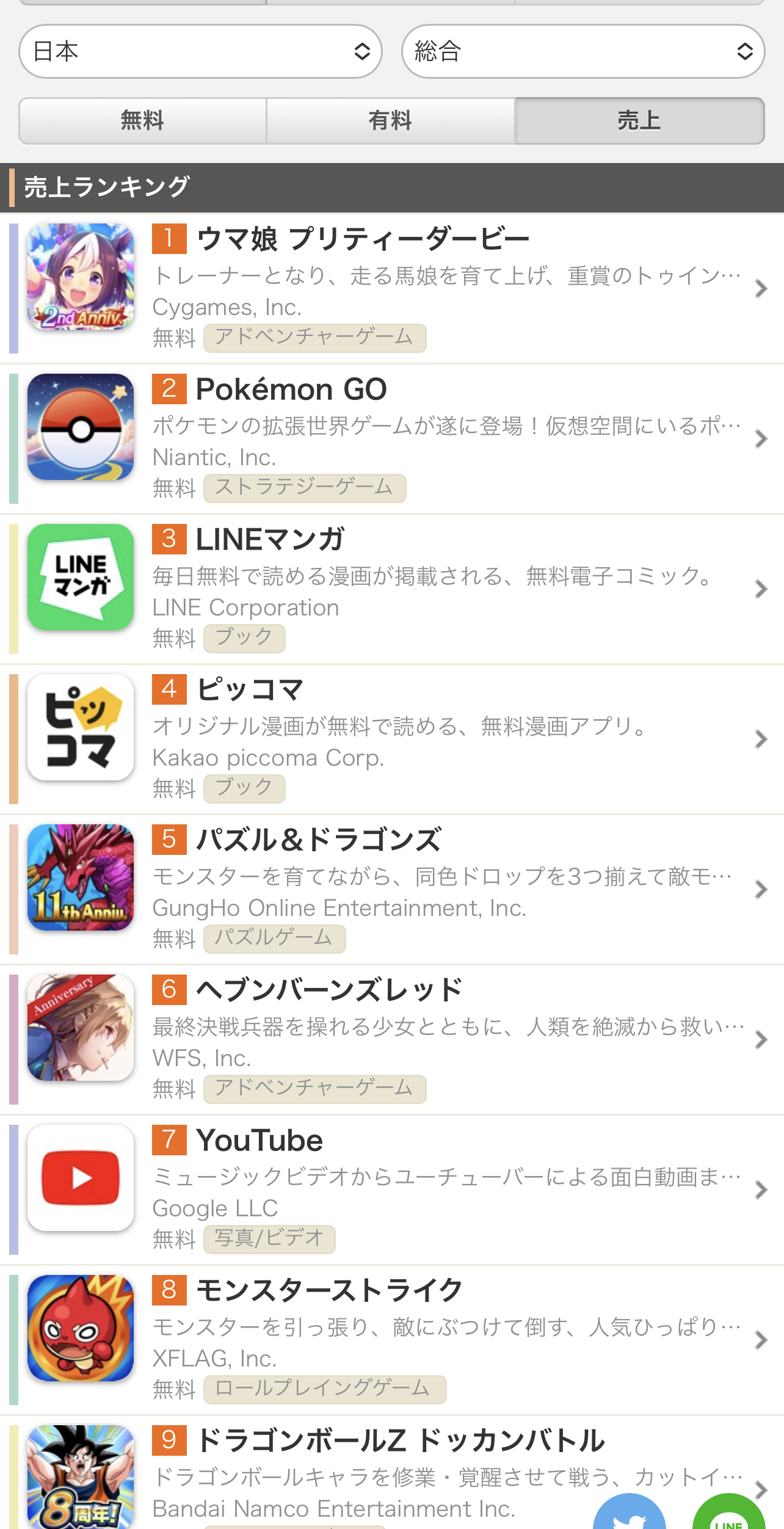Share this page on Twitter
784x1529 pixels.
tap(630, 1512)
